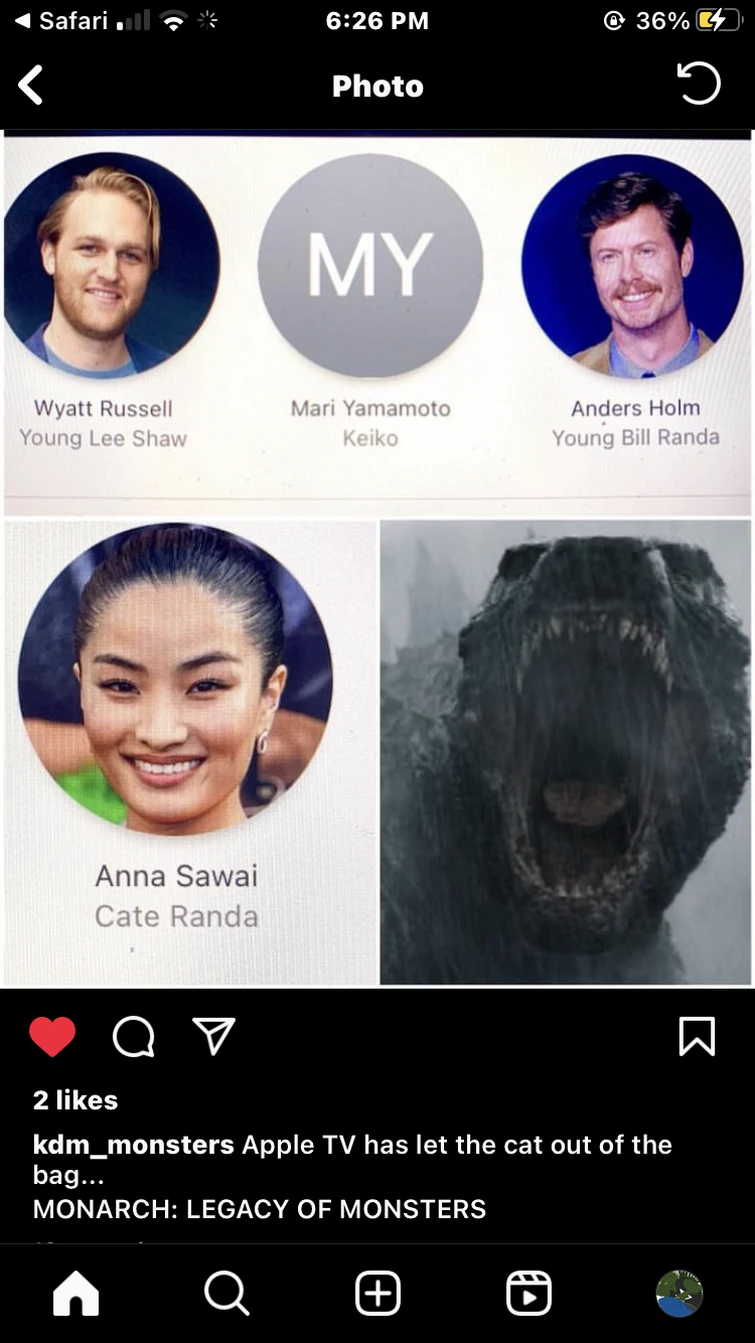The image size is (755, 1343).
Task: Share post via paper plane icon
Action: click(213, 1037)
